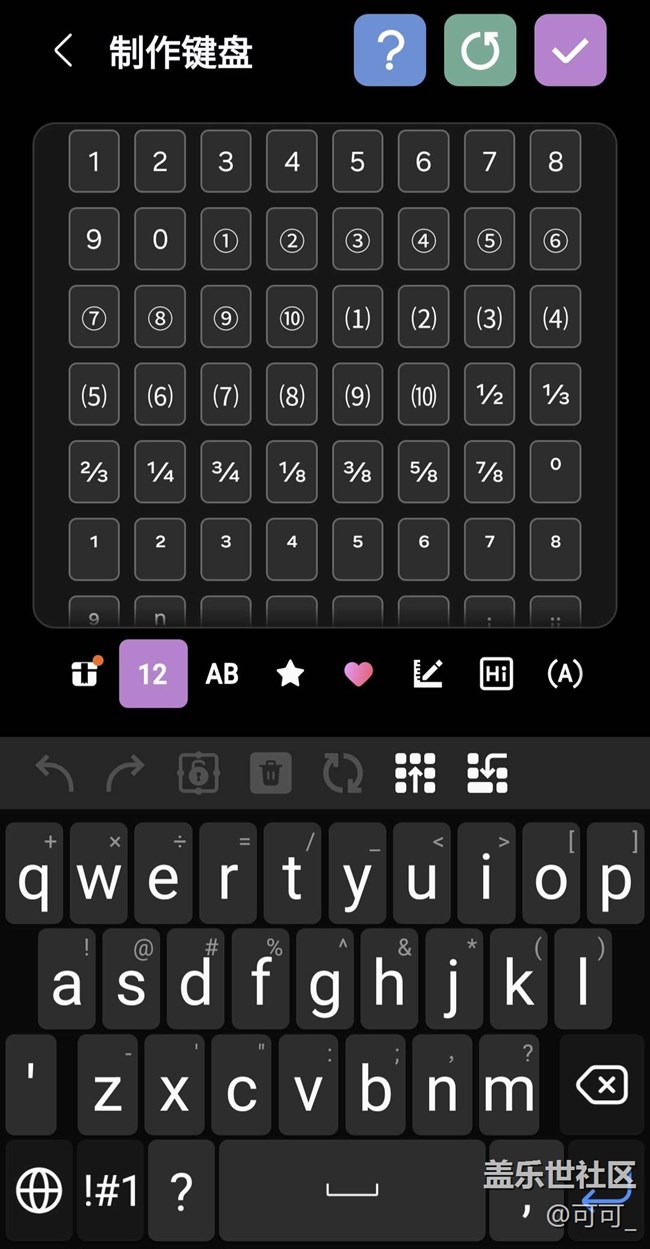
Task: Undo the last keyboard edit
Action: click(x=55, y=773)
